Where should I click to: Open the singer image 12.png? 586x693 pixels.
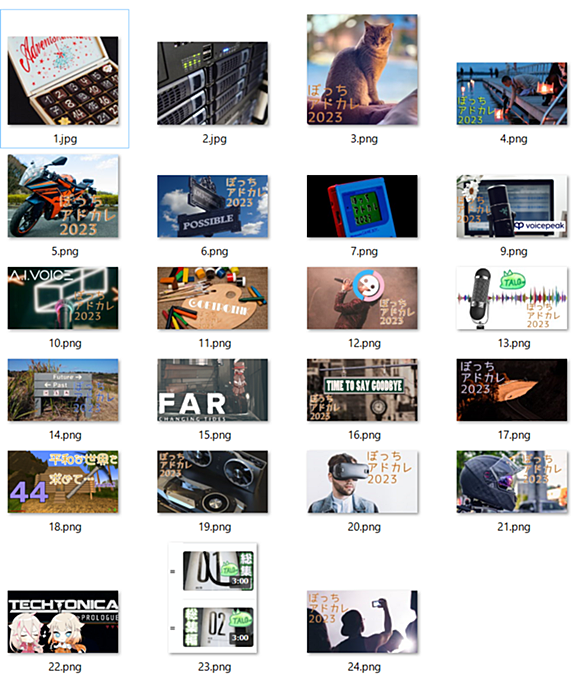[362, 298]
